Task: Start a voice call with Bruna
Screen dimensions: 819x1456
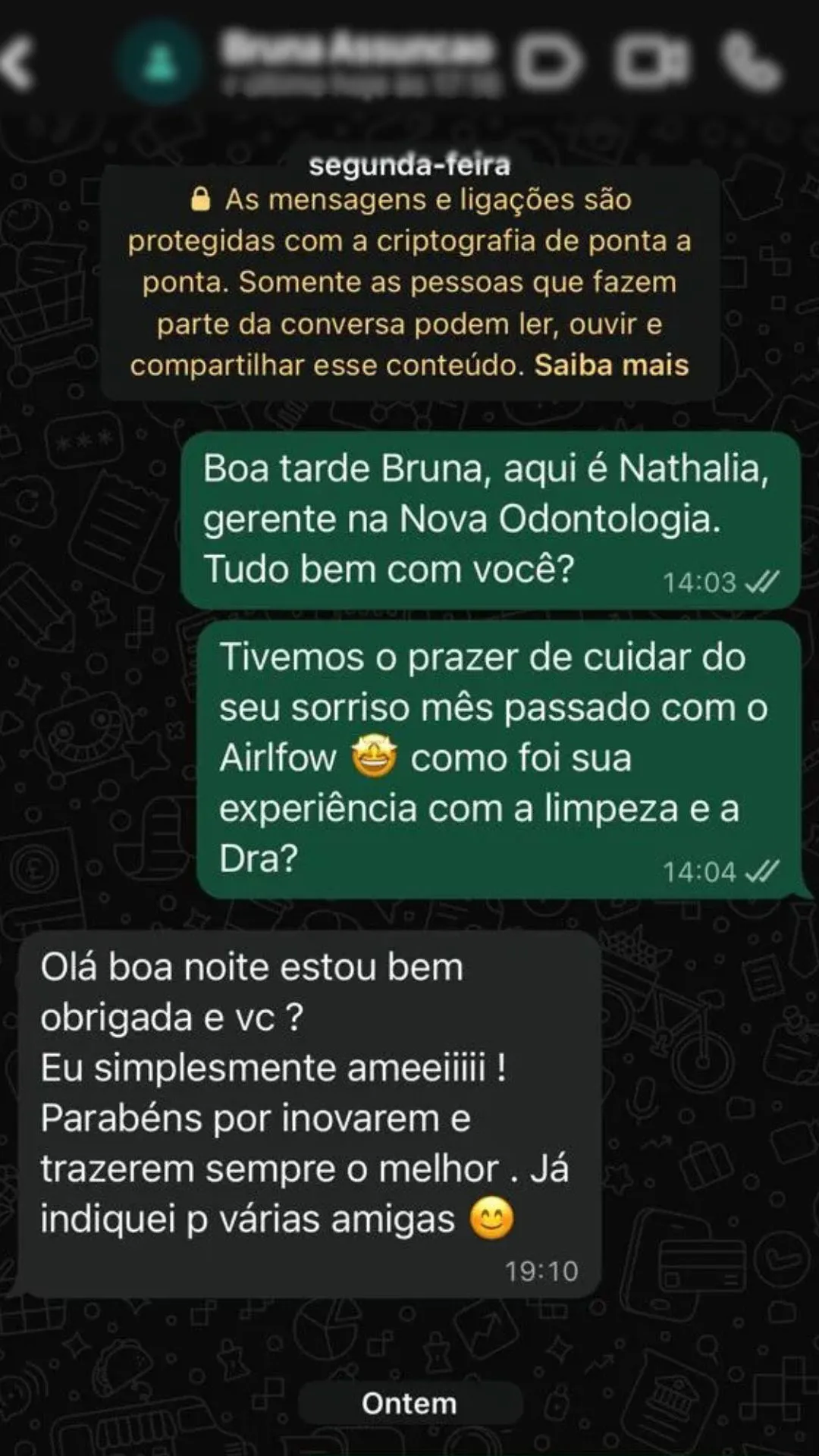Action: click(x=751, y=62)
